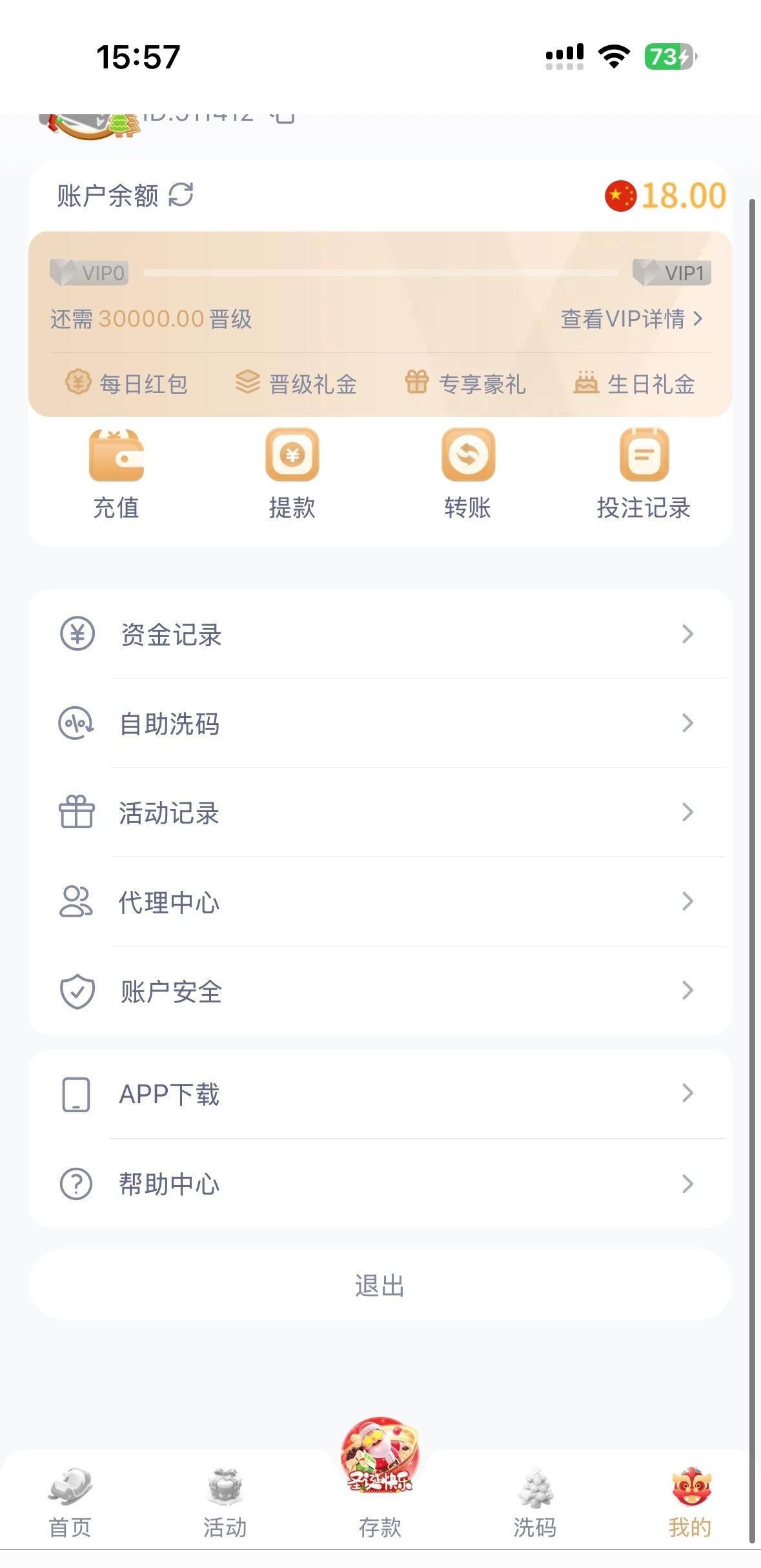761x1568 pixels.
Task: Open 专享豪礼 benefit
Action: pyautogui.click(x=465, y=383)
